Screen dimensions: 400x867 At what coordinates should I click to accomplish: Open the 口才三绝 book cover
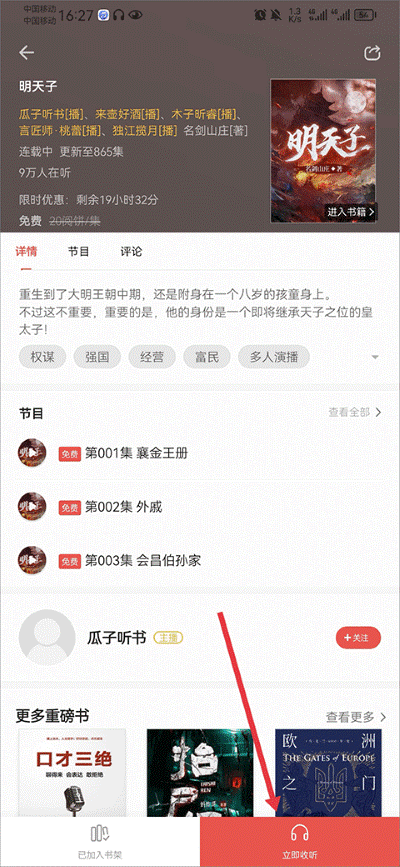pyautogui.click(x=72, y=772)
